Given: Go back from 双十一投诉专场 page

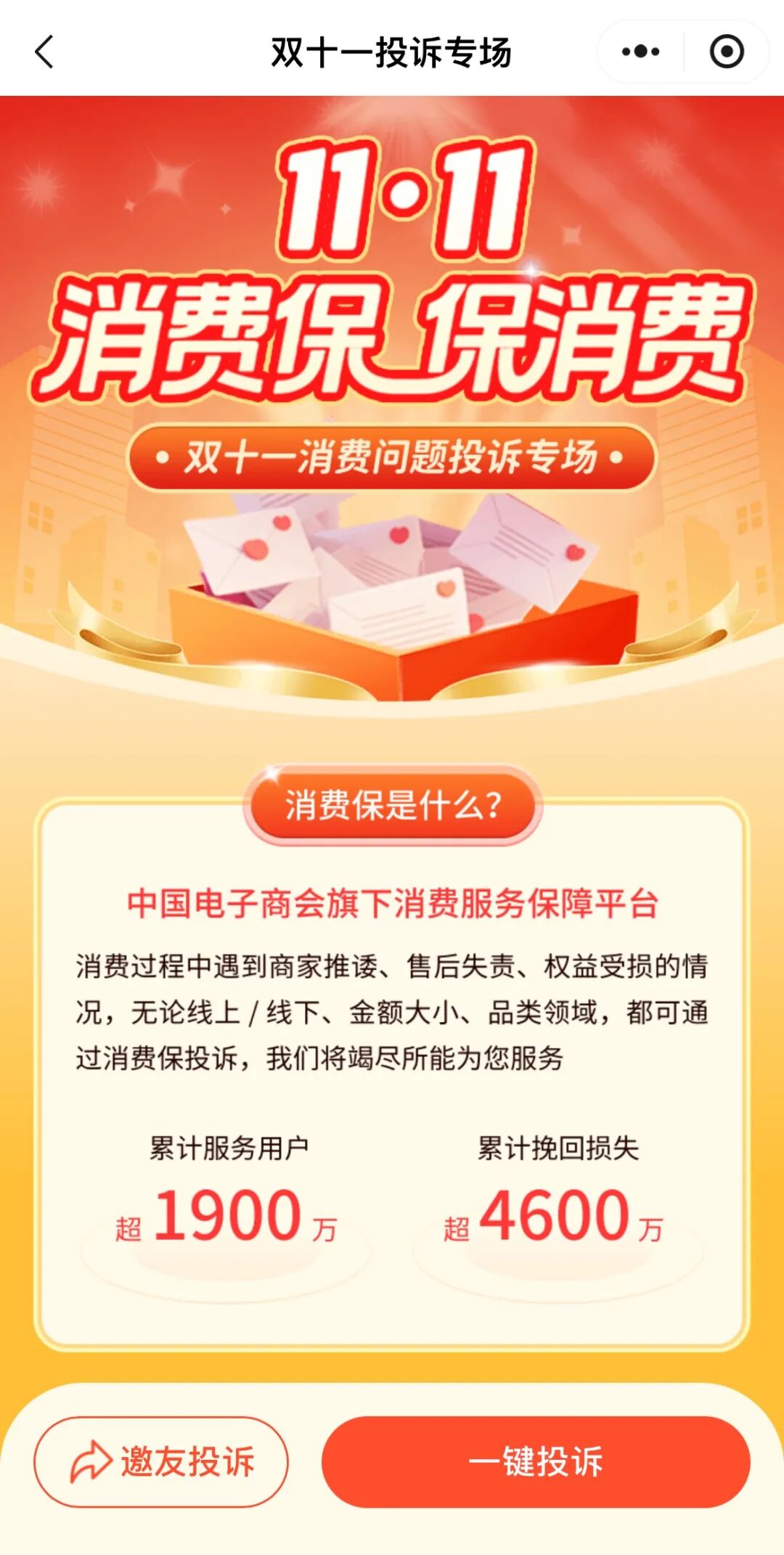Looking at the screenshot, I should point(45,52).
